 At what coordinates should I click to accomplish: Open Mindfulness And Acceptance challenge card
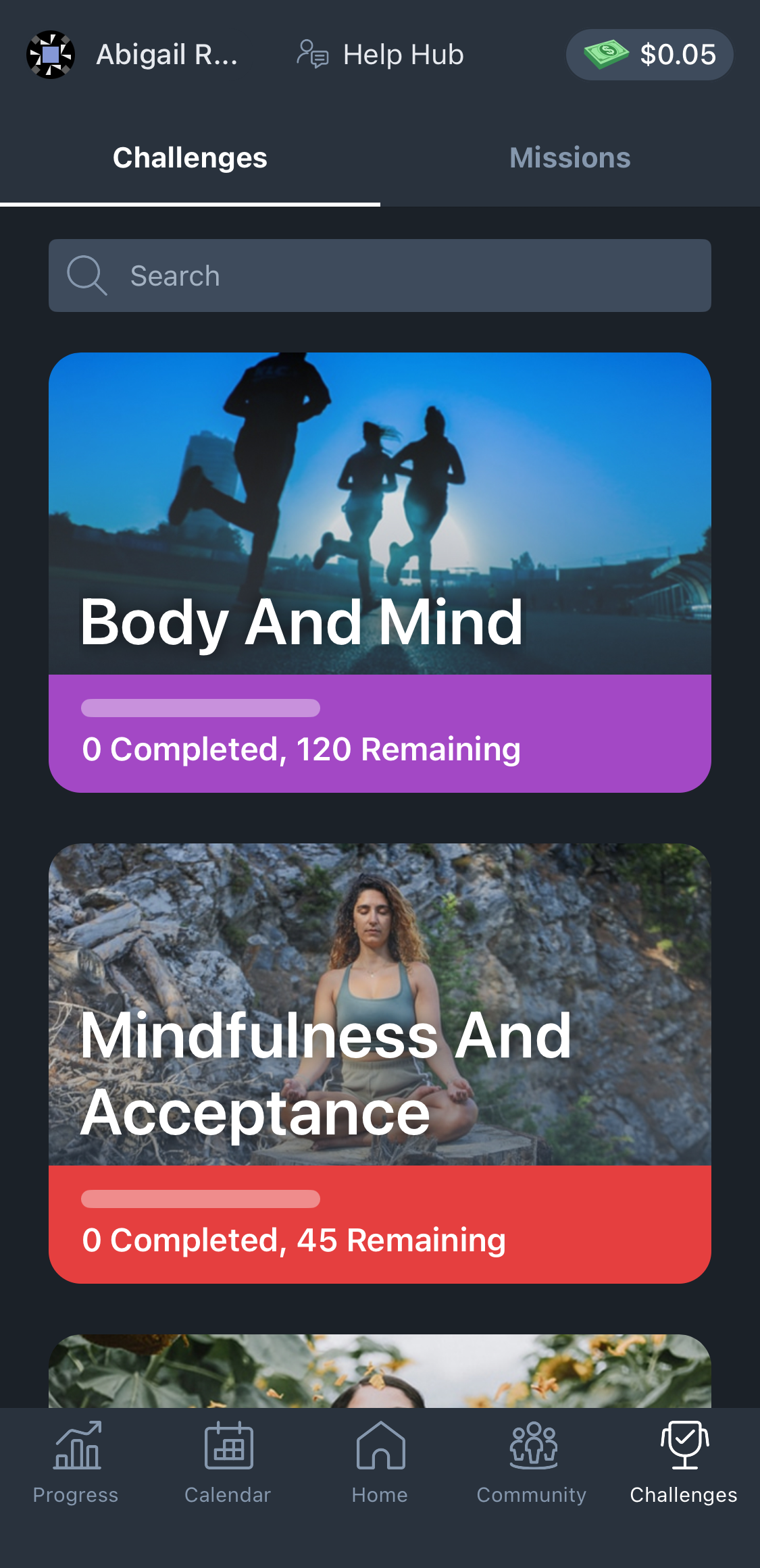[380, 1064]
